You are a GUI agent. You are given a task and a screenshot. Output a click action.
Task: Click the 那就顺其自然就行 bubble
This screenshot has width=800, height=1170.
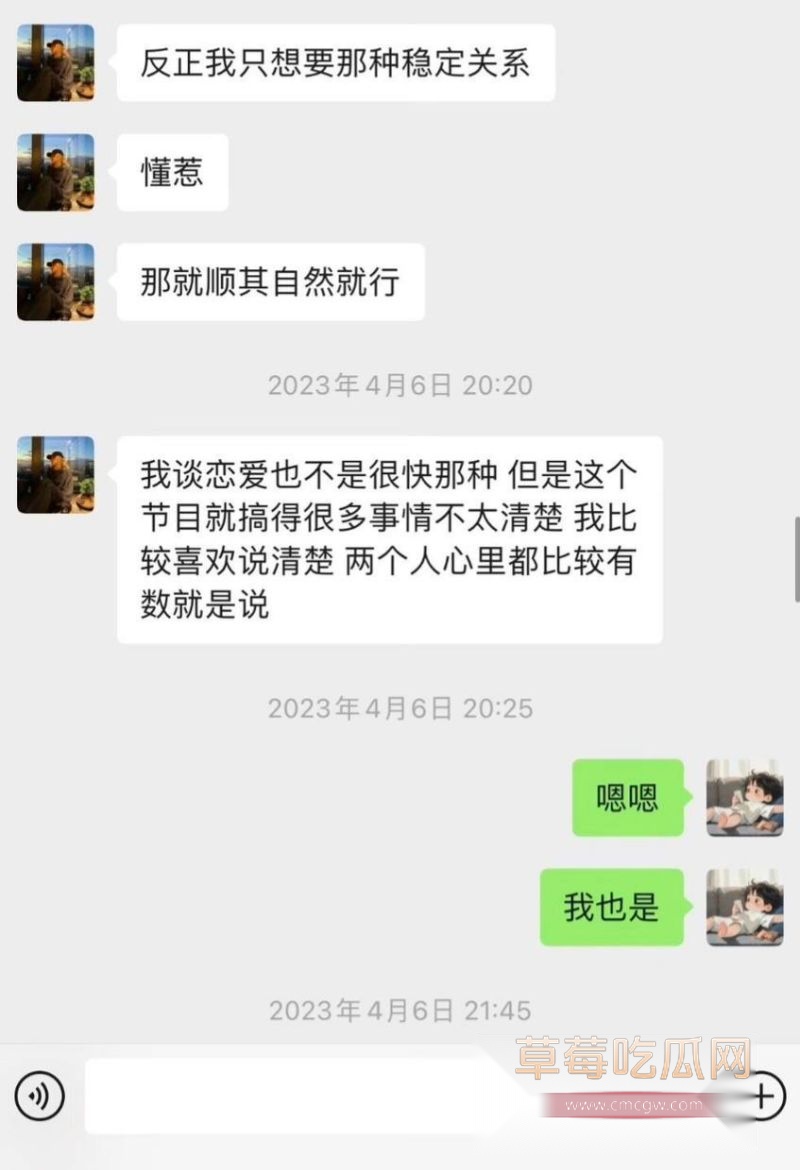270,281
